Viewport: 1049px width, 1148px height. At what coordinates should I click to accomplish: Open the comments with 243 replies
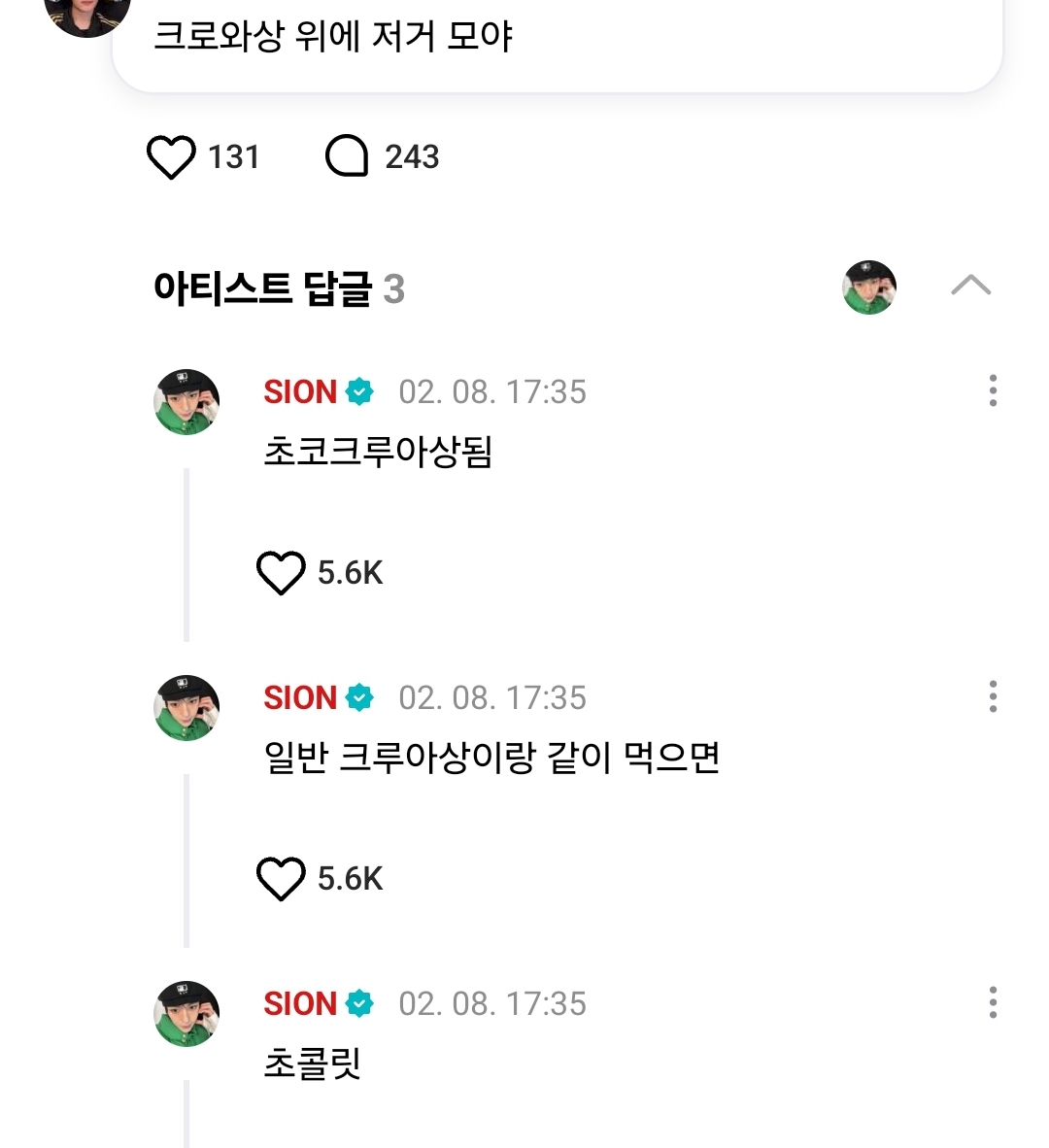[347, 156]
